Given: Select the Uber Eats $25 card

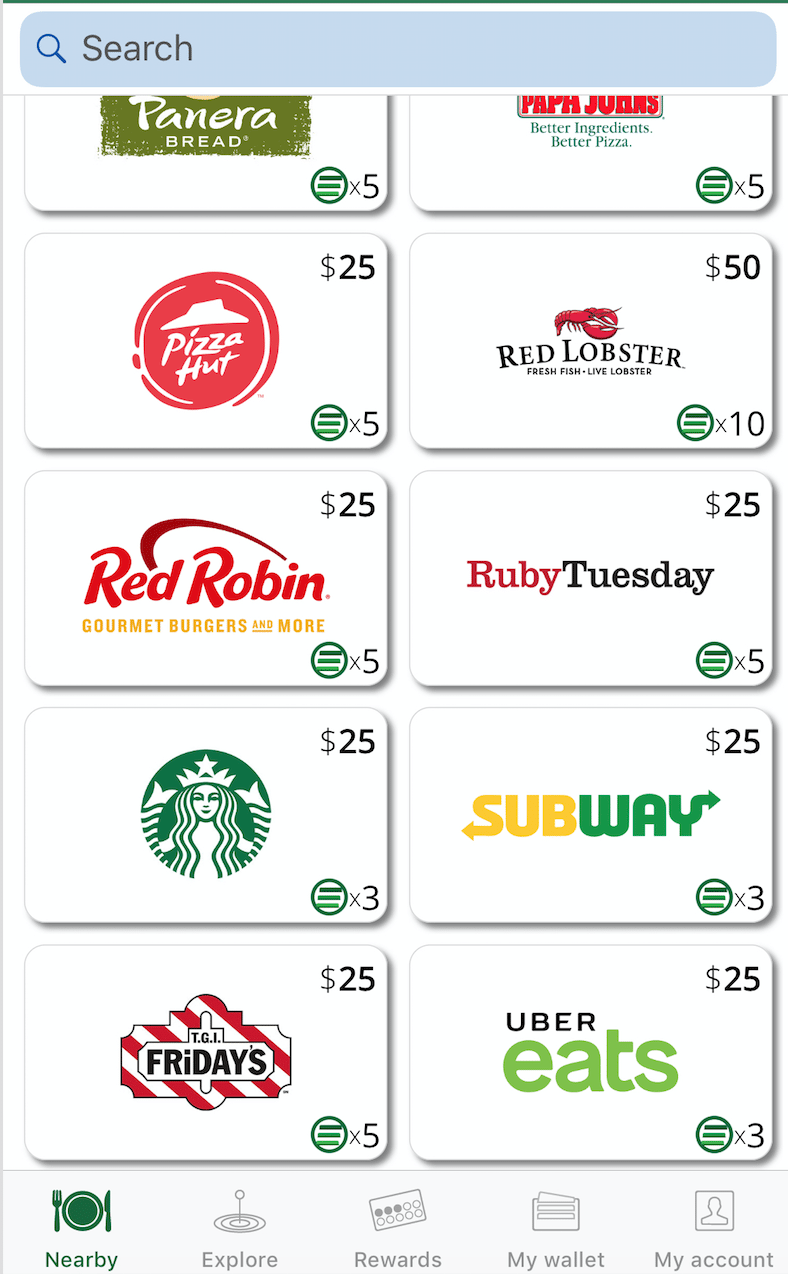Looking at the screenshot, I should (x=591, y=1052).
